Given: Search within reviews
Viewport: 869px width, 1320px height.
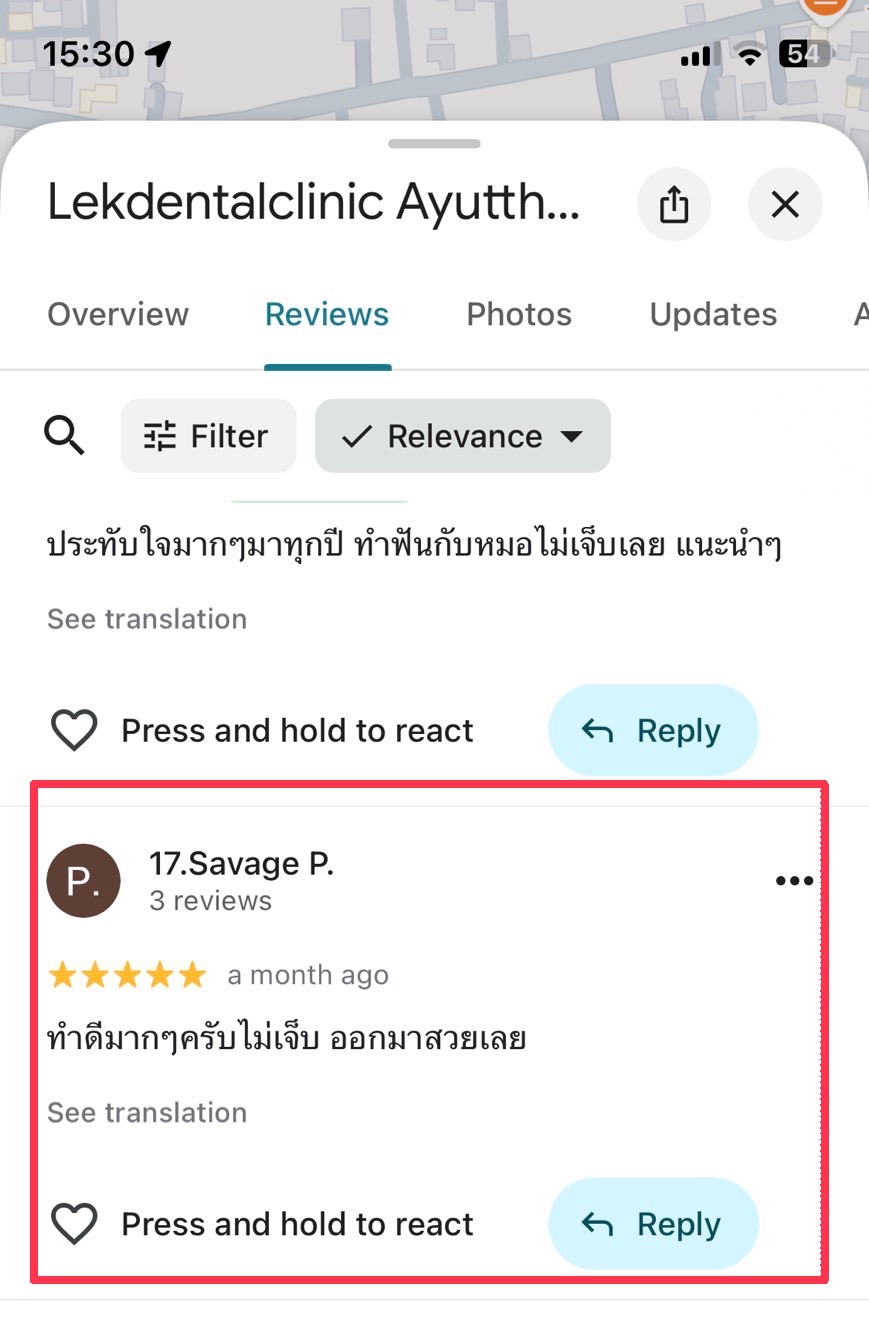Looking at the screenshot, I should point(65,436).
